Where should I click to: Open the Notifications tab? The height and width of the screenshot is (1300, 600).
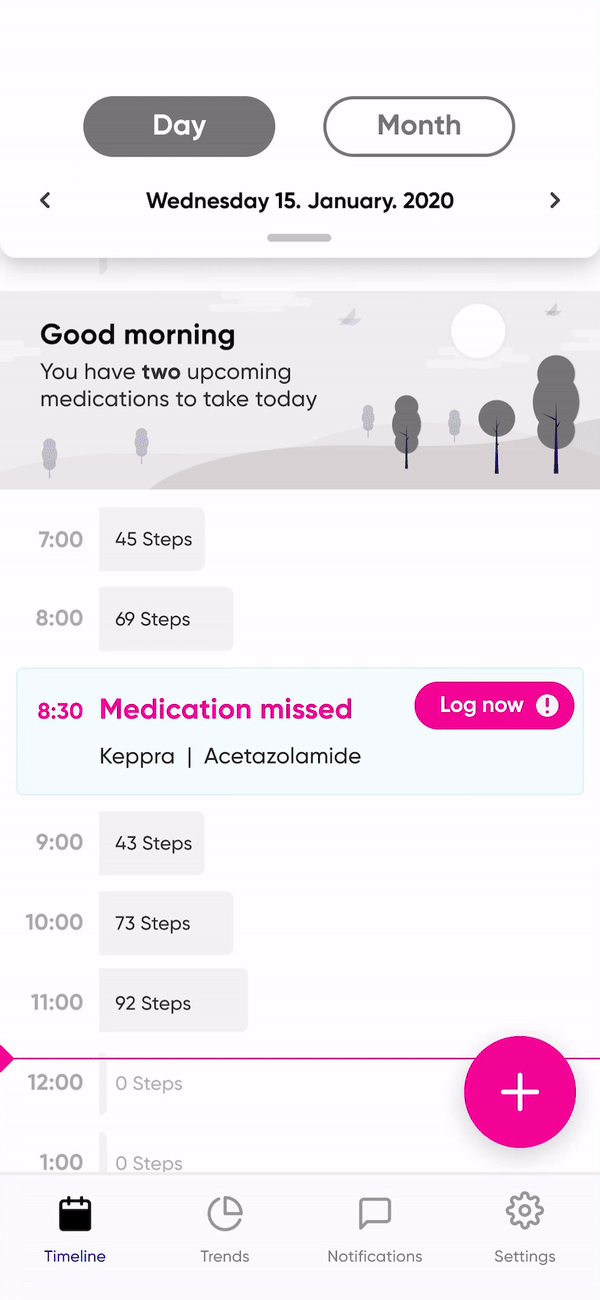pos(375,1229)
